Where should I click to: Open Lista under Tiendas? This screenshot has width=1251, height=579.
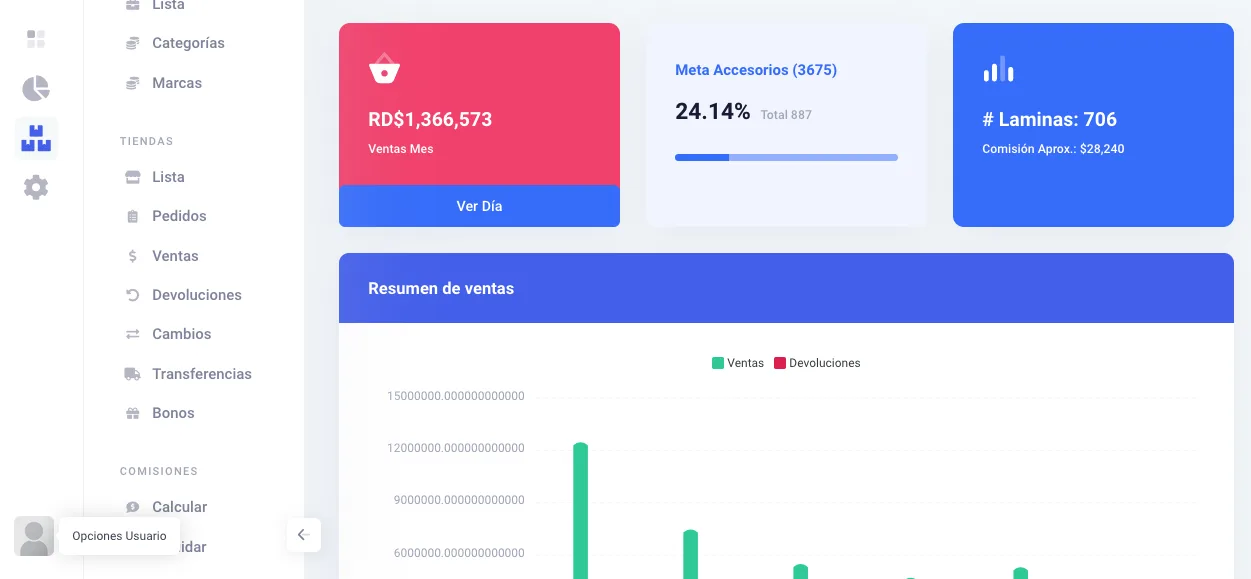(167, 177)
